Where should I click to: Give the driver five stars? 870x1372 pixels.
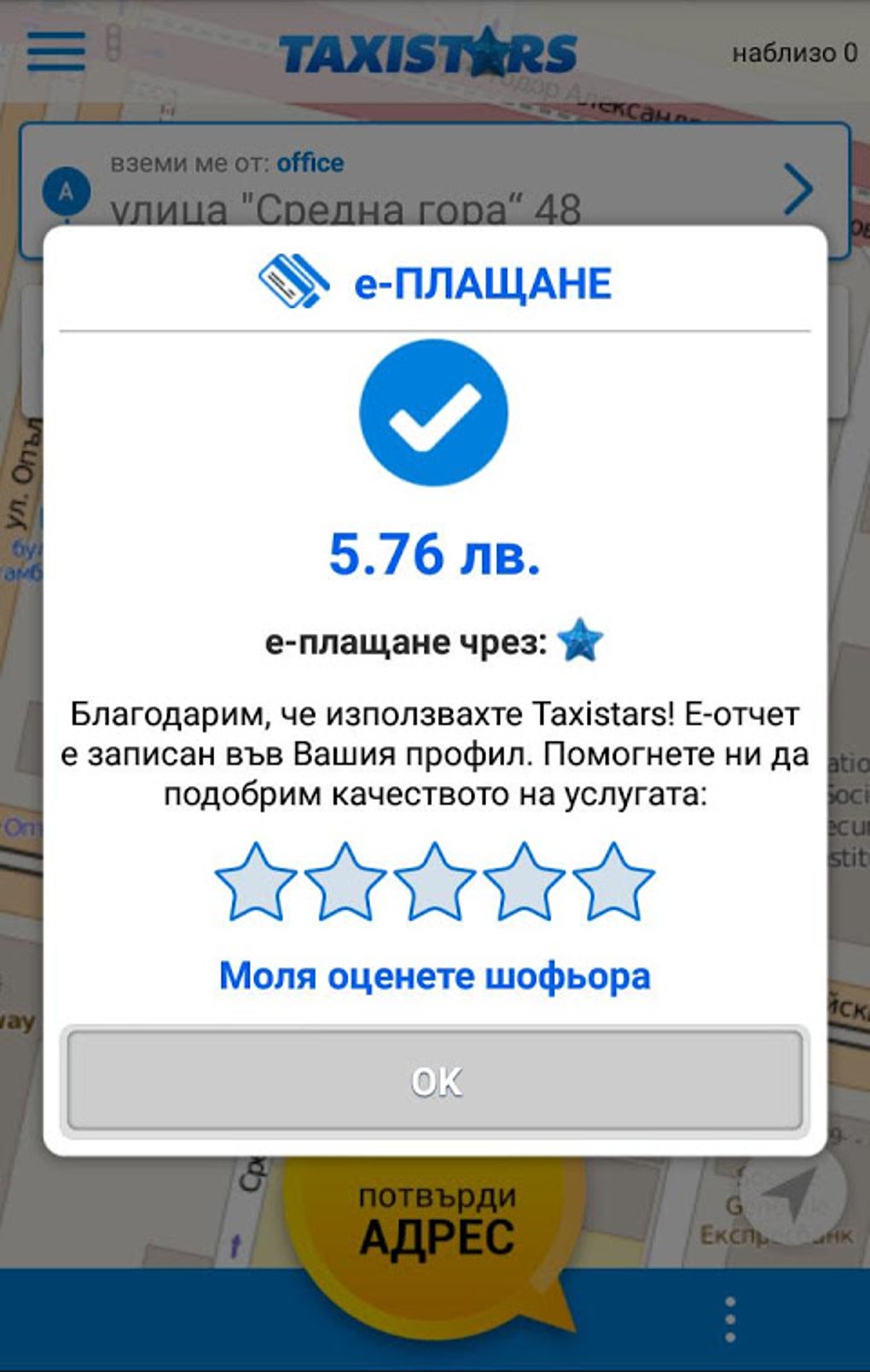tap(613, 882)
